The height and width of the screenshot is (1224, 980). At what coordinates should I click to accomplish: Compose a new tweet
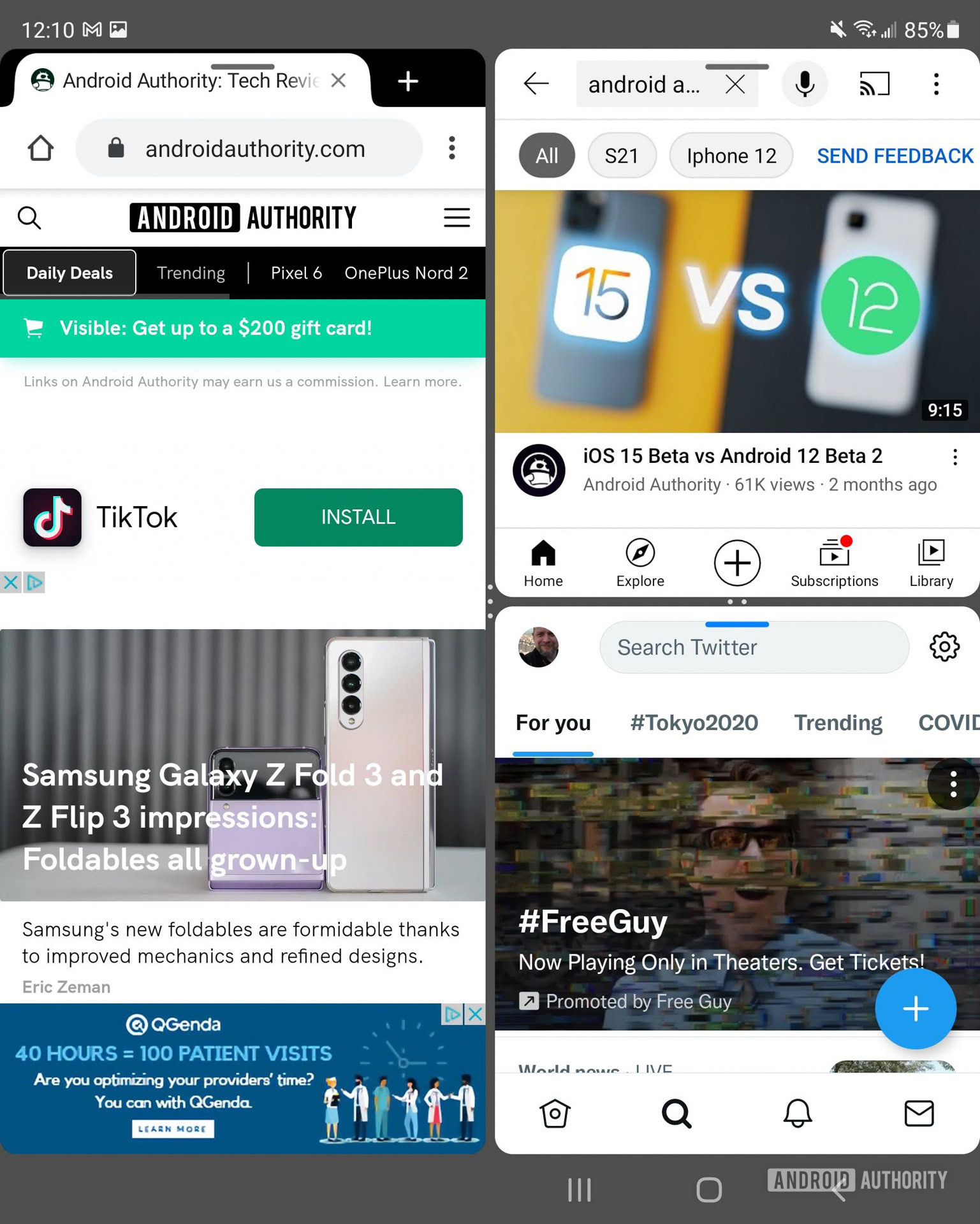click(915, 1009)
